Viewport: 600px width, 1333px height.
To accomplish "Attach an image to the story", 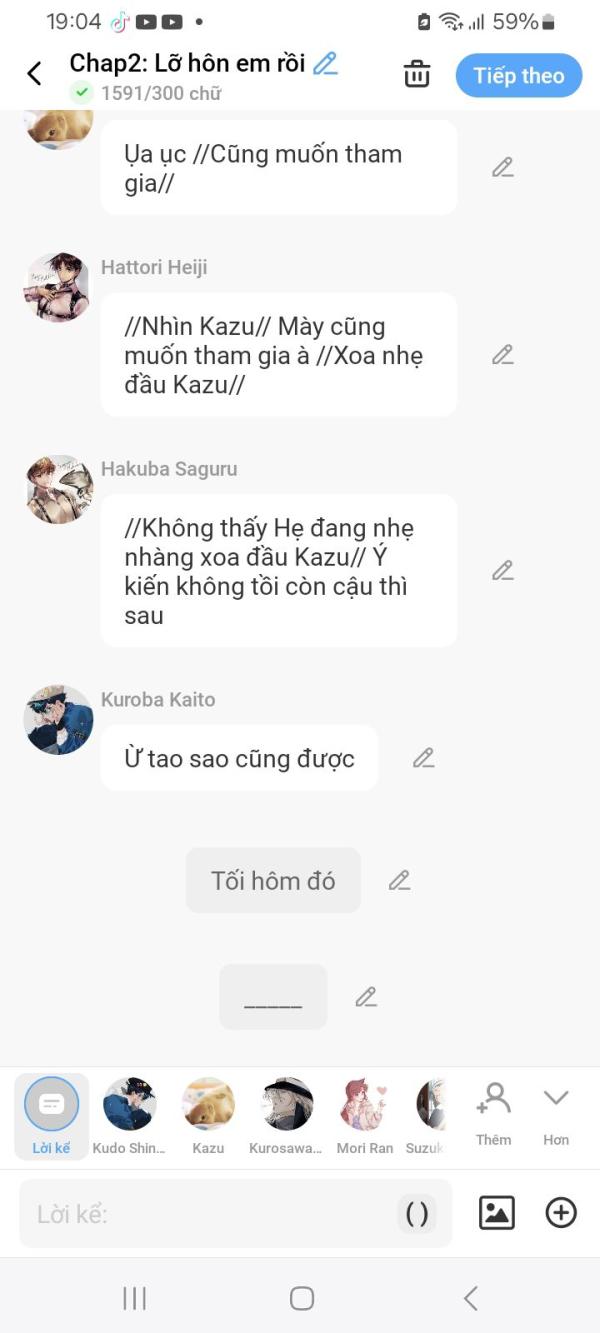I will pyautogui.click(x=497, y=1213).
